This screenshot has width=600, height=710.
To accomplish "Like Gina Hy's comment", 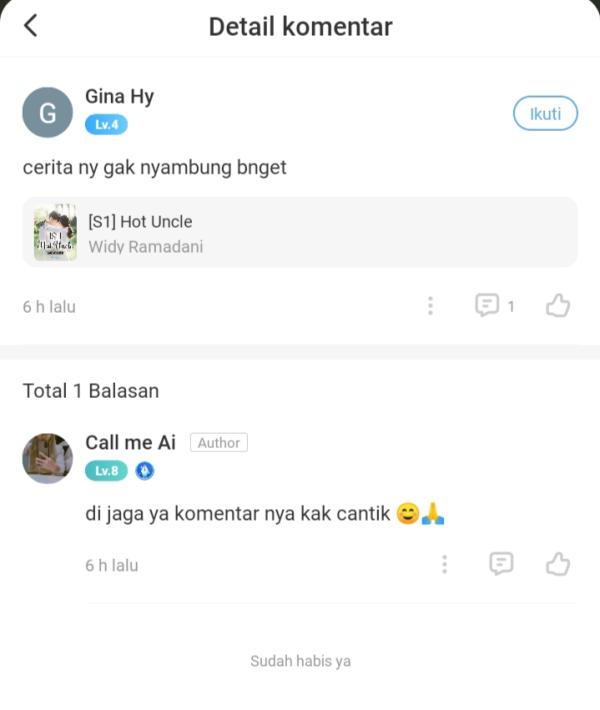I will (x=557, y=306).
